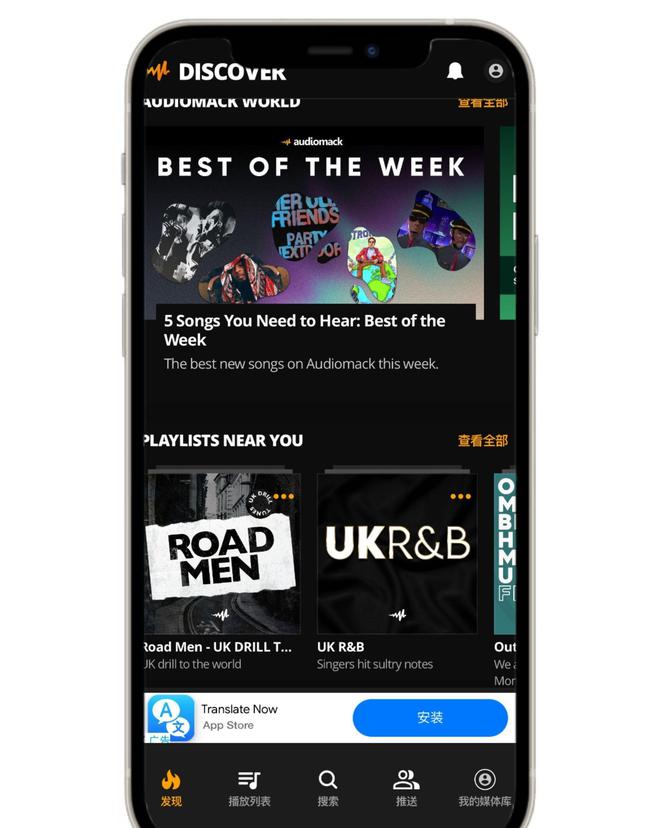Viewport: 660px width, 828px height.
Task: Switch to the 播放列表 tab
Action: pos(249,788)
